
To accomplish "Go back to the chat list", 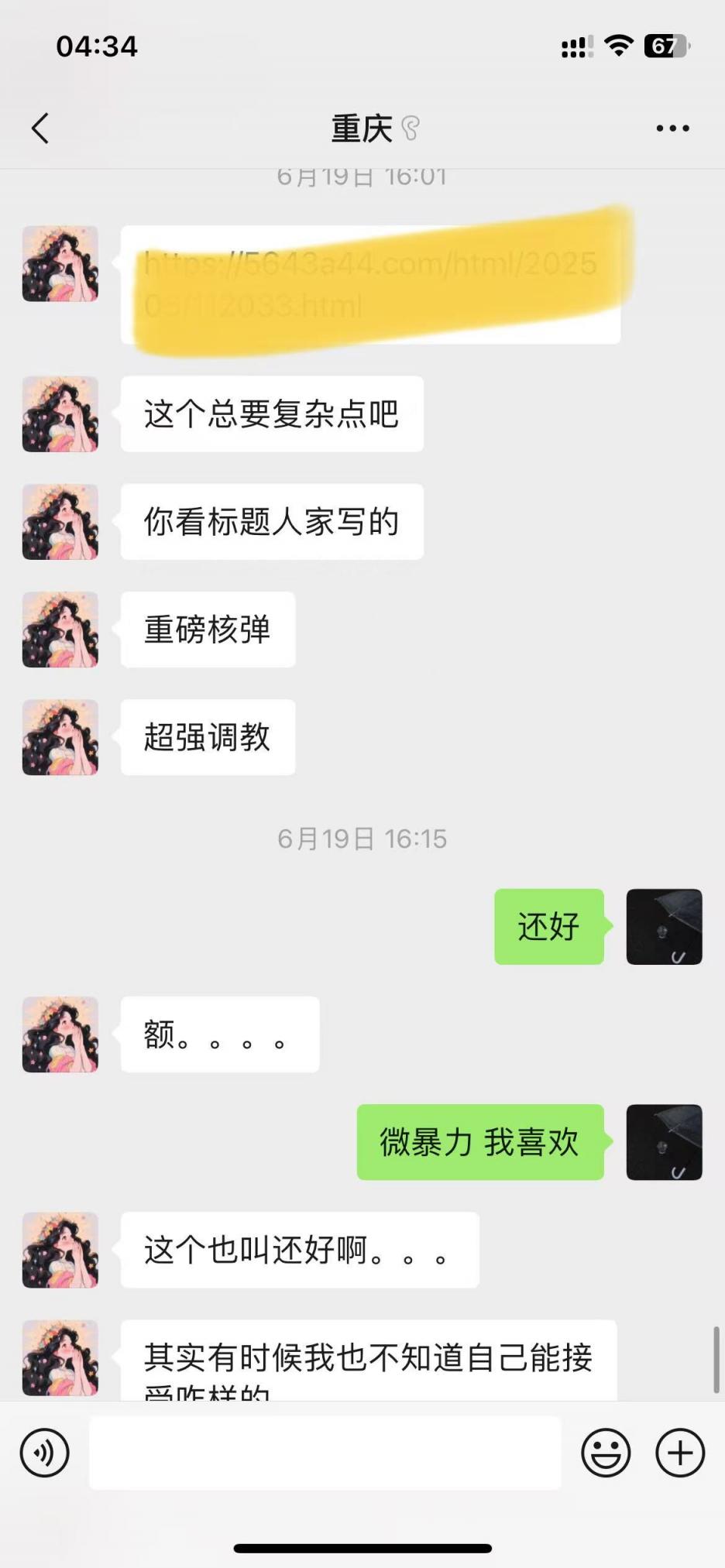I will click(x=40, y=129).
